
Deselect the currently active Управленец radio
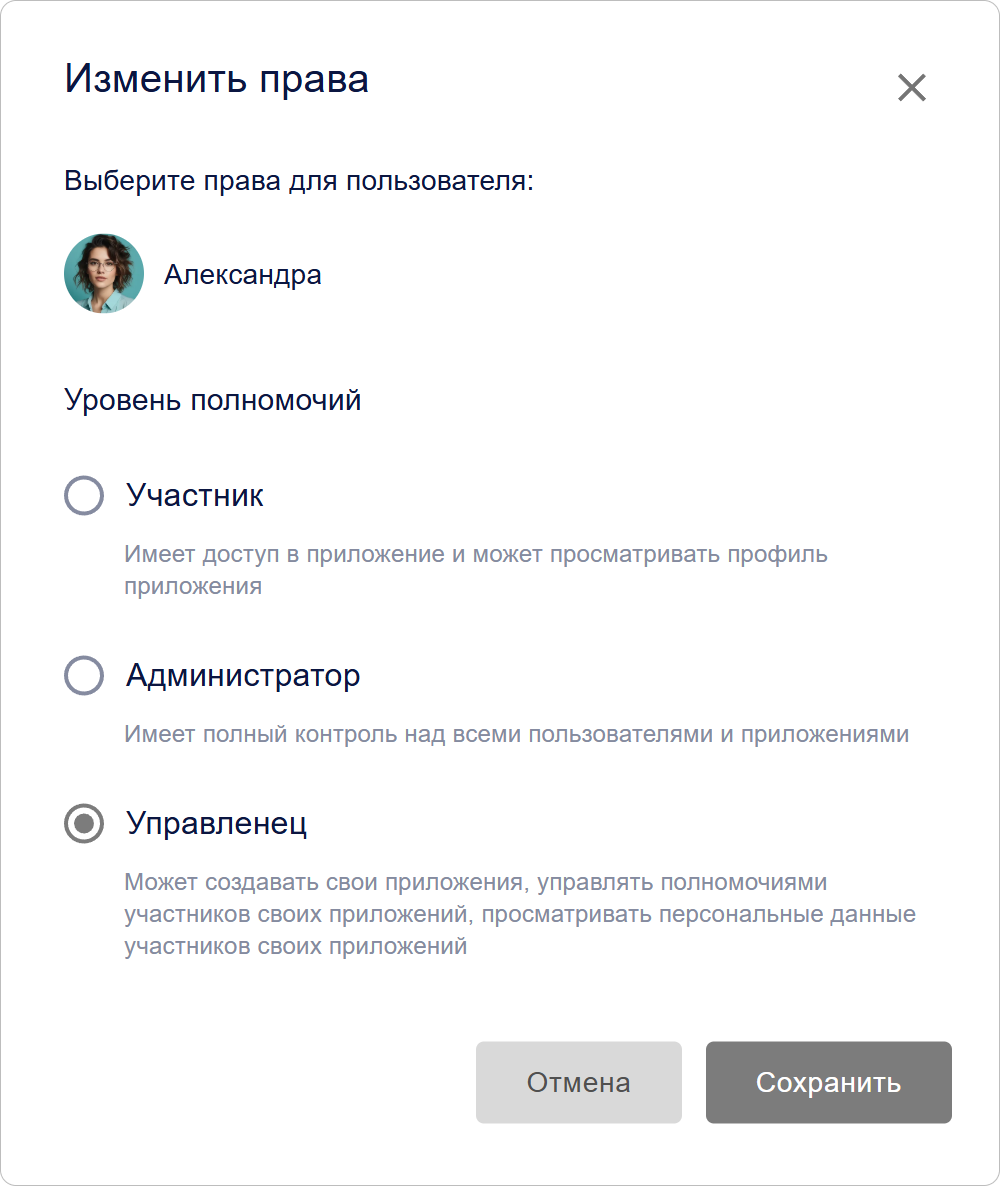(x=85, y=823)
